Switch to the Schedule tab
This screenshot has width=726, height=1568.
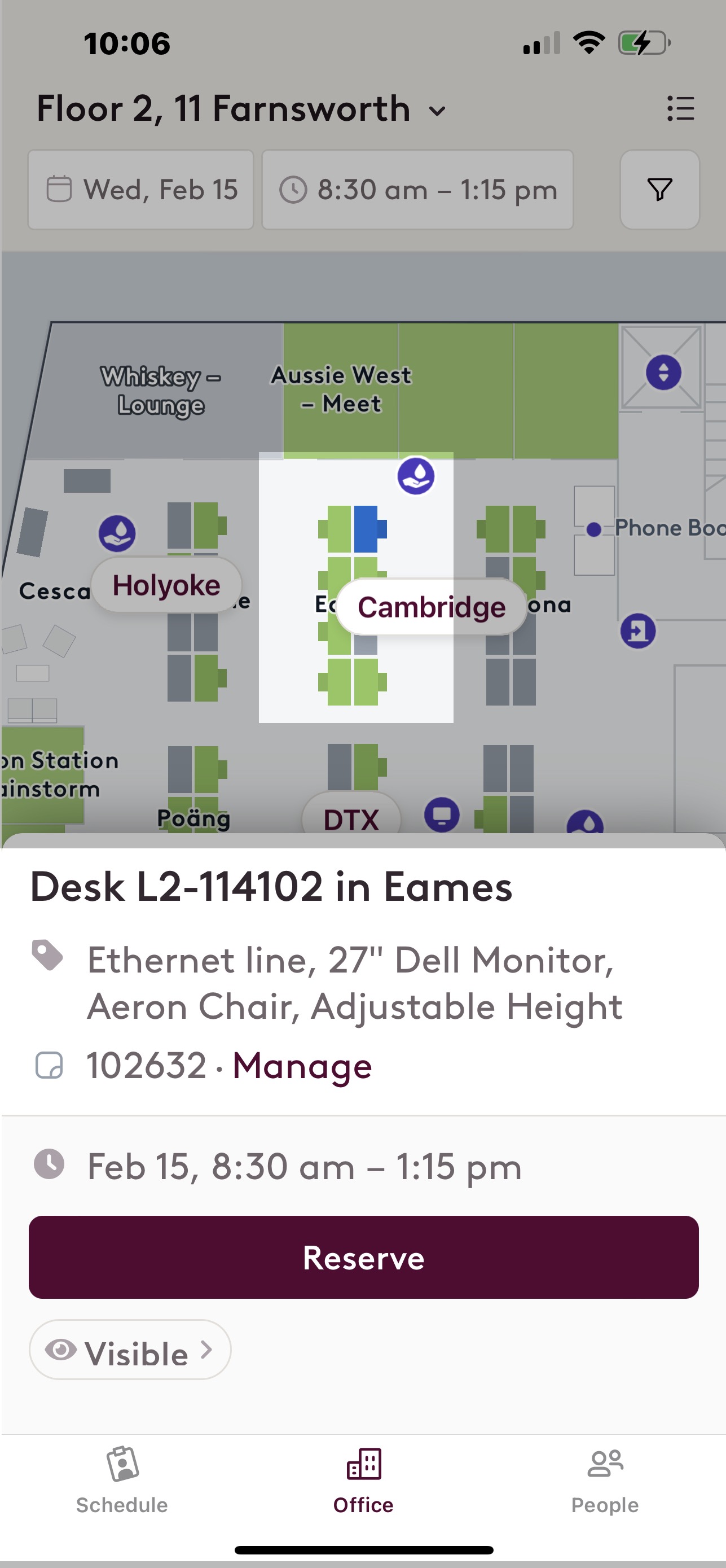pyautogui.click(x=122, y=1480)
